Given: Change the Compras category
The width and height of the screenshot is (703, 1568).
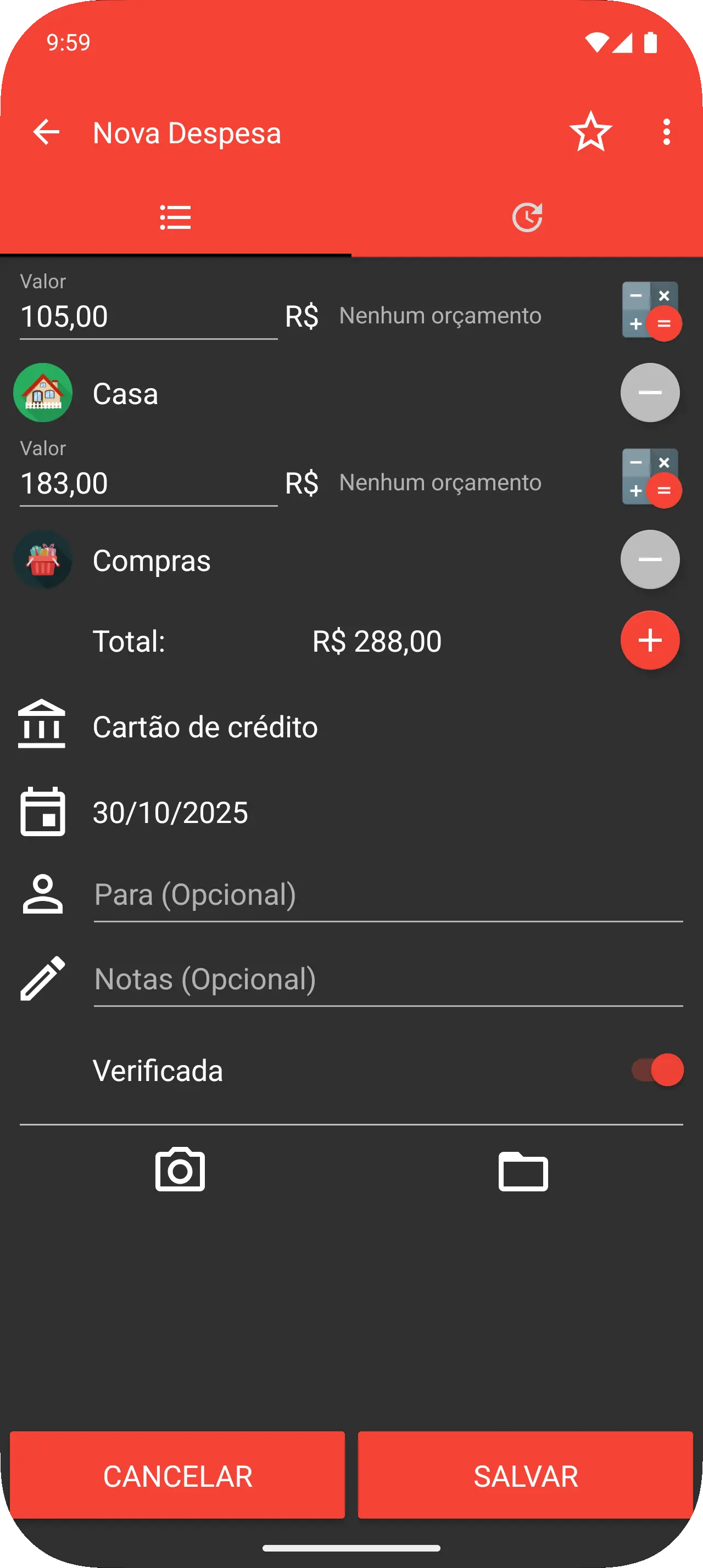Looking at the screenshot, I should (151, 561).
